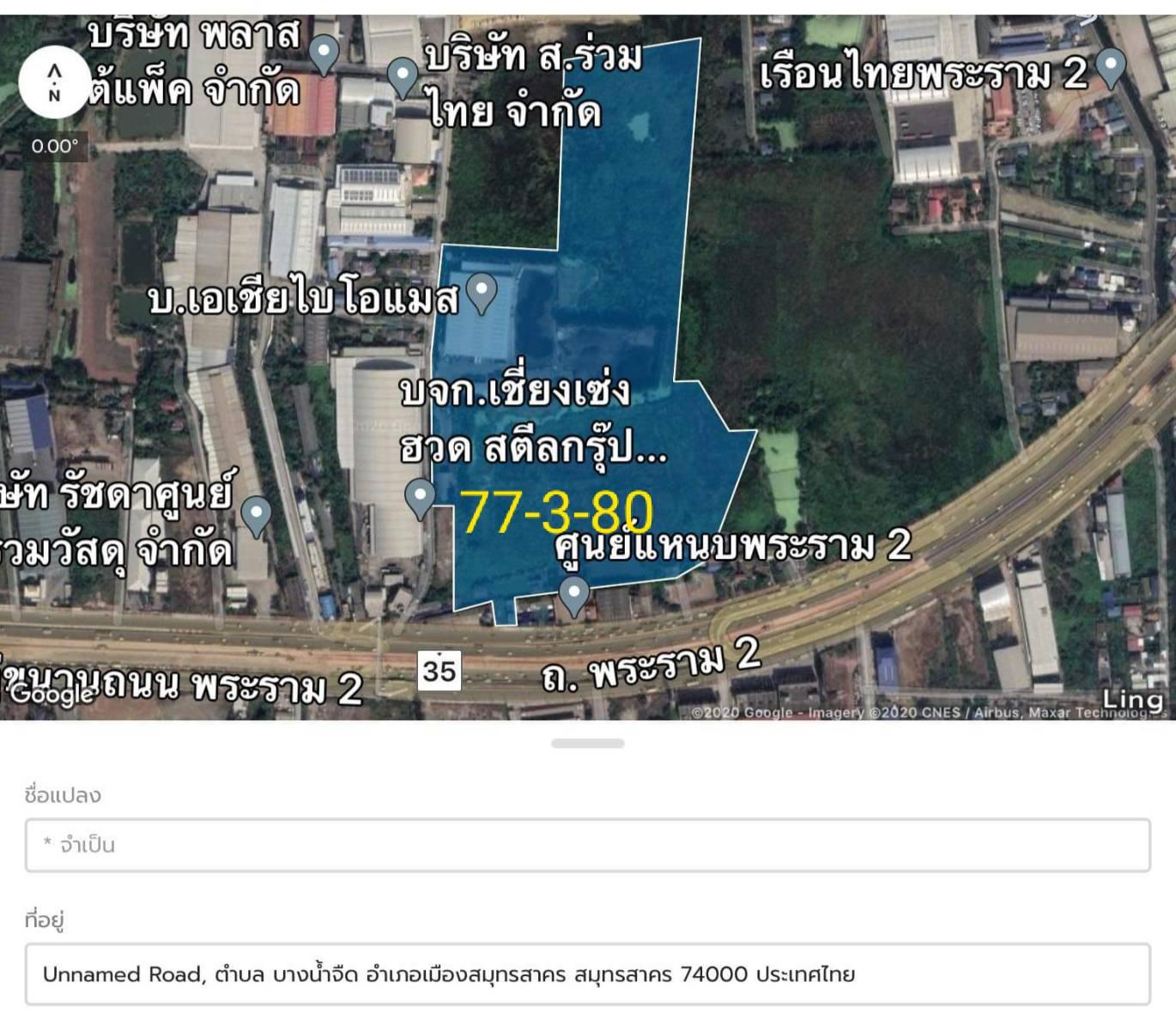Tap the bottom sheet drag handle

coord(587,743)
